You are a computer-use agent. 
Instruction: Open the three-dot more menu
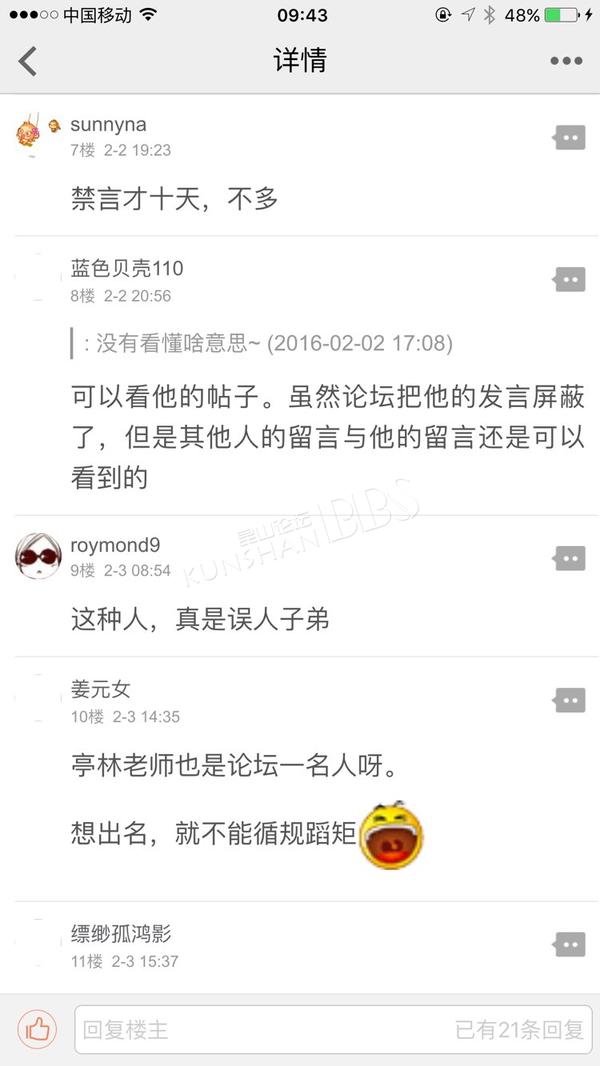[x=566, y=61]
